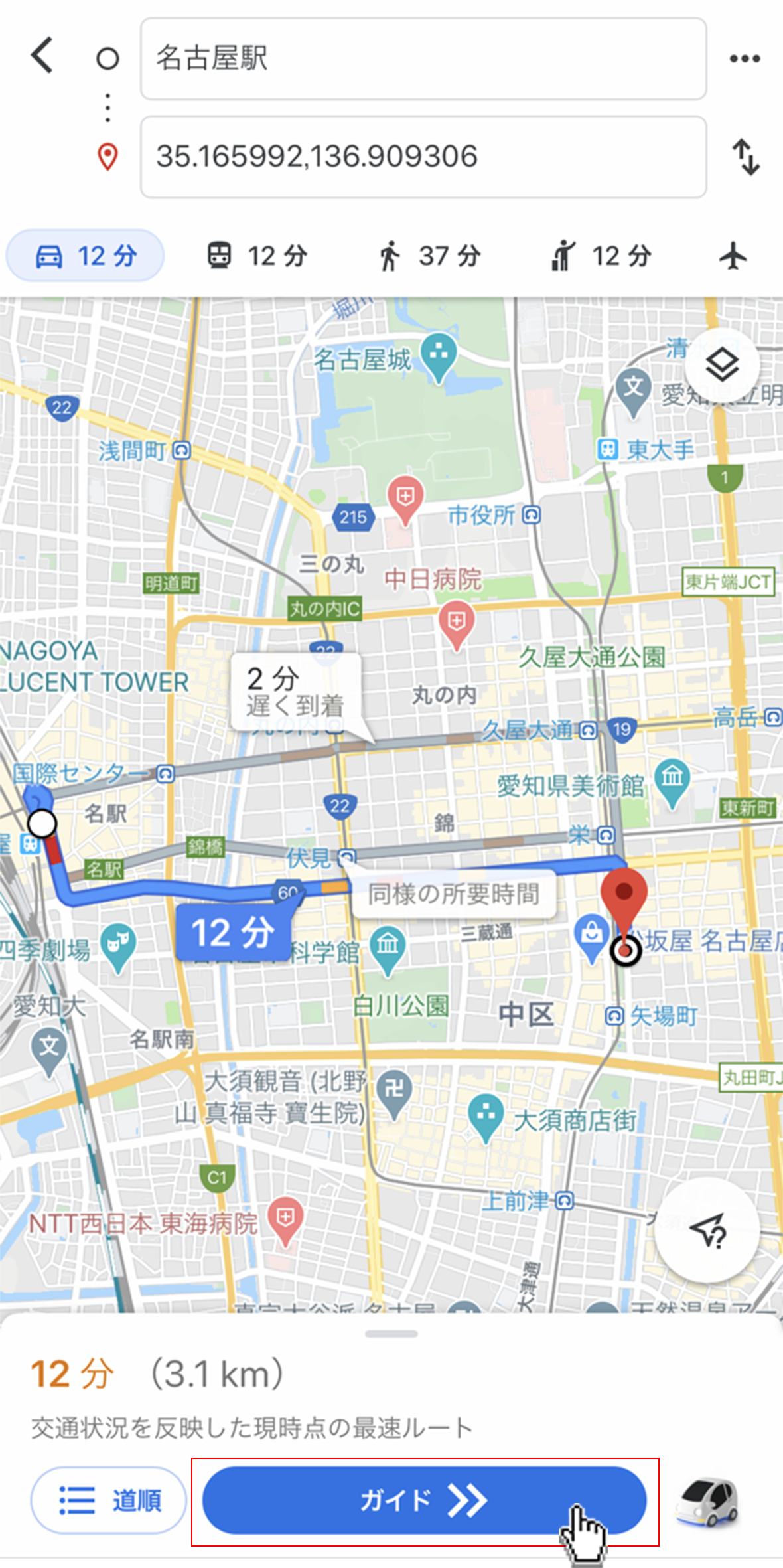Screen dimensions: 783x1568
Task: Start ガイド navigation
Action: tap(424, 1500)
